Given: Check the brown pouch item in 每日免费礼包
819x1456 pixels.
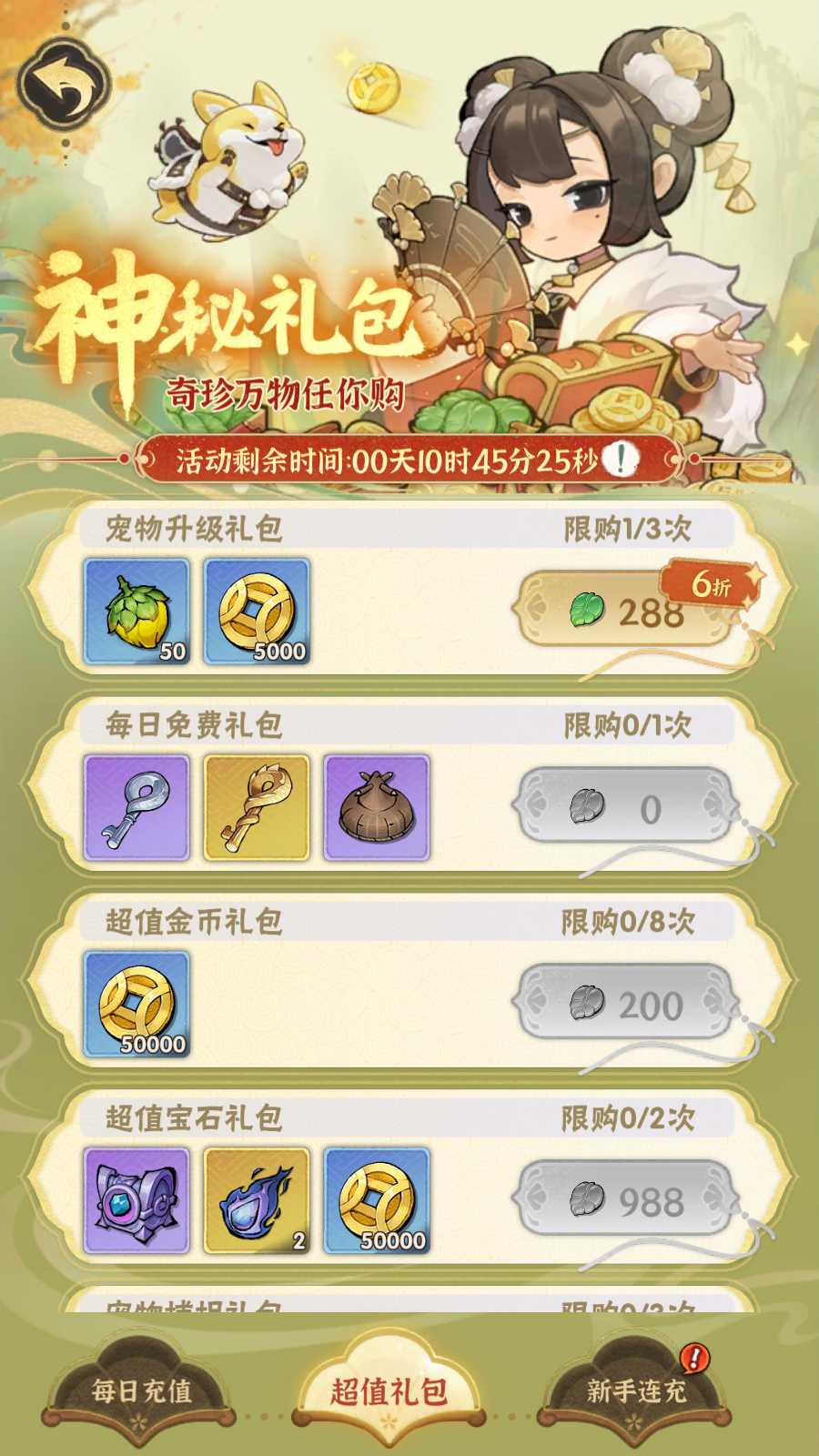Looking at the screenshot, I should (x=377, y=807).
